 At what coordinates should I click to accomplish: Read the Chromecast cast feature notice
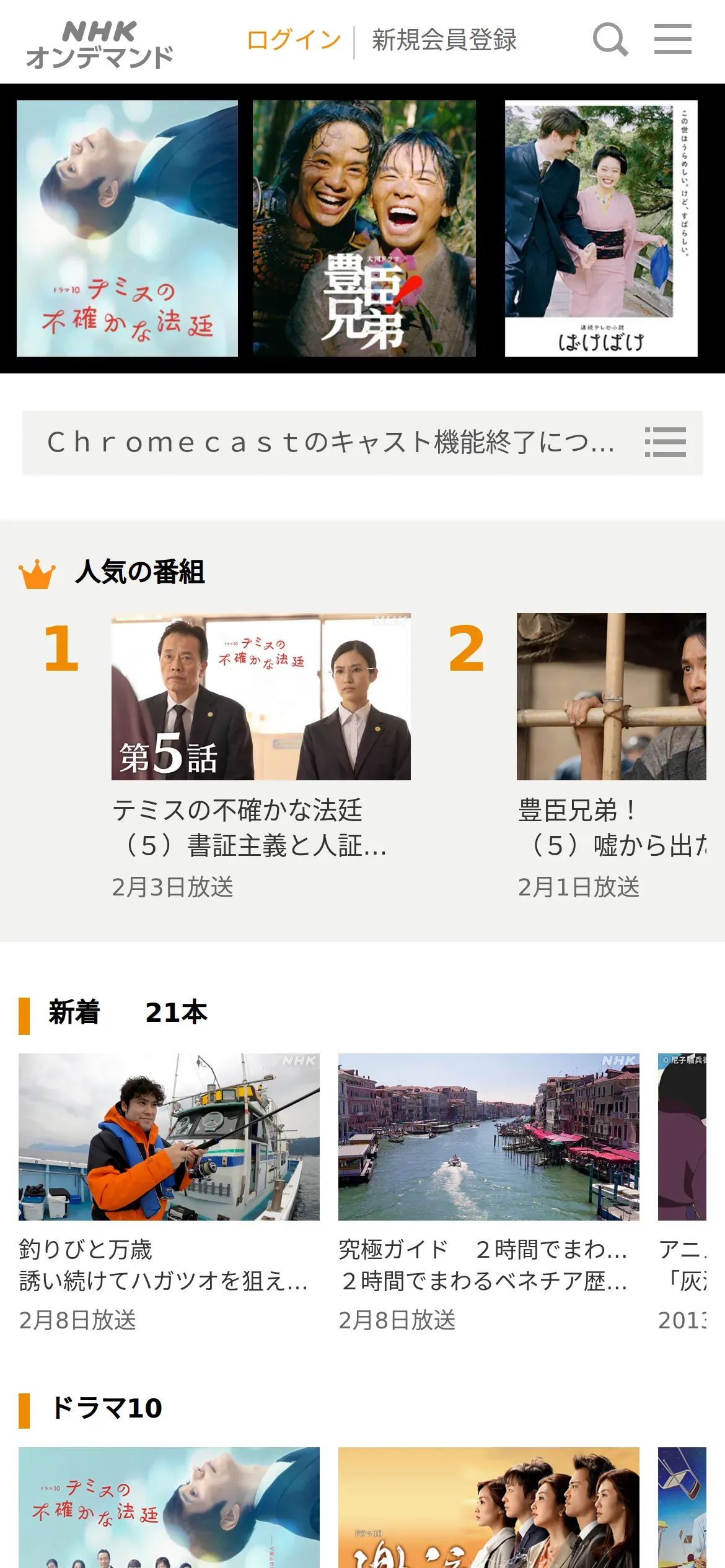pos(331,442)
